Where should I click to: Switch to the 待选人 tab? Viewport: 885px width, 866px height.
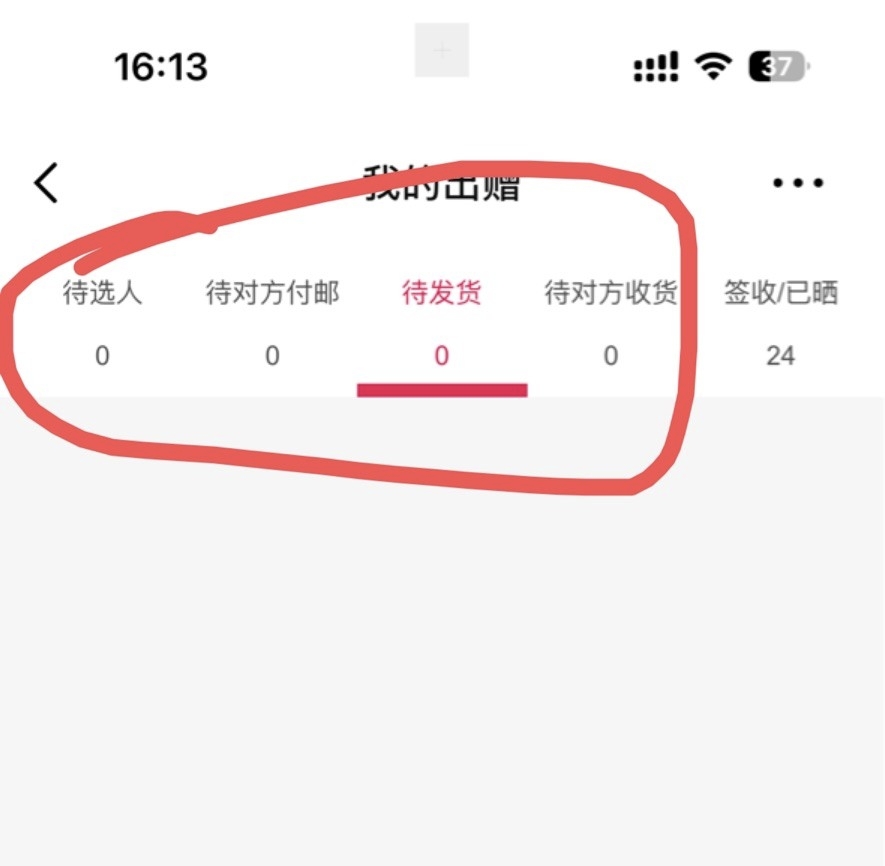tap(102, 322)
